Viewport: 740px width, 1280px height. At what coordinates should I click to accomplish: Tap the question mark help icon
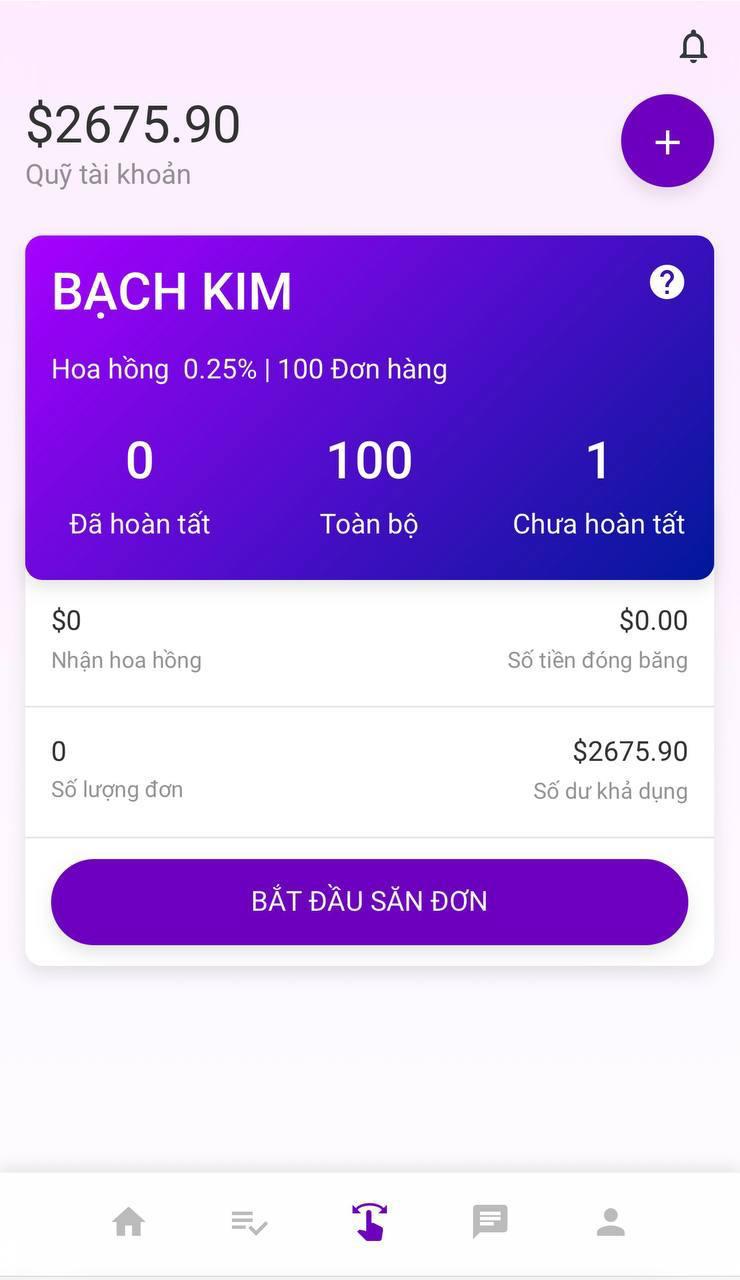point(666,282)
